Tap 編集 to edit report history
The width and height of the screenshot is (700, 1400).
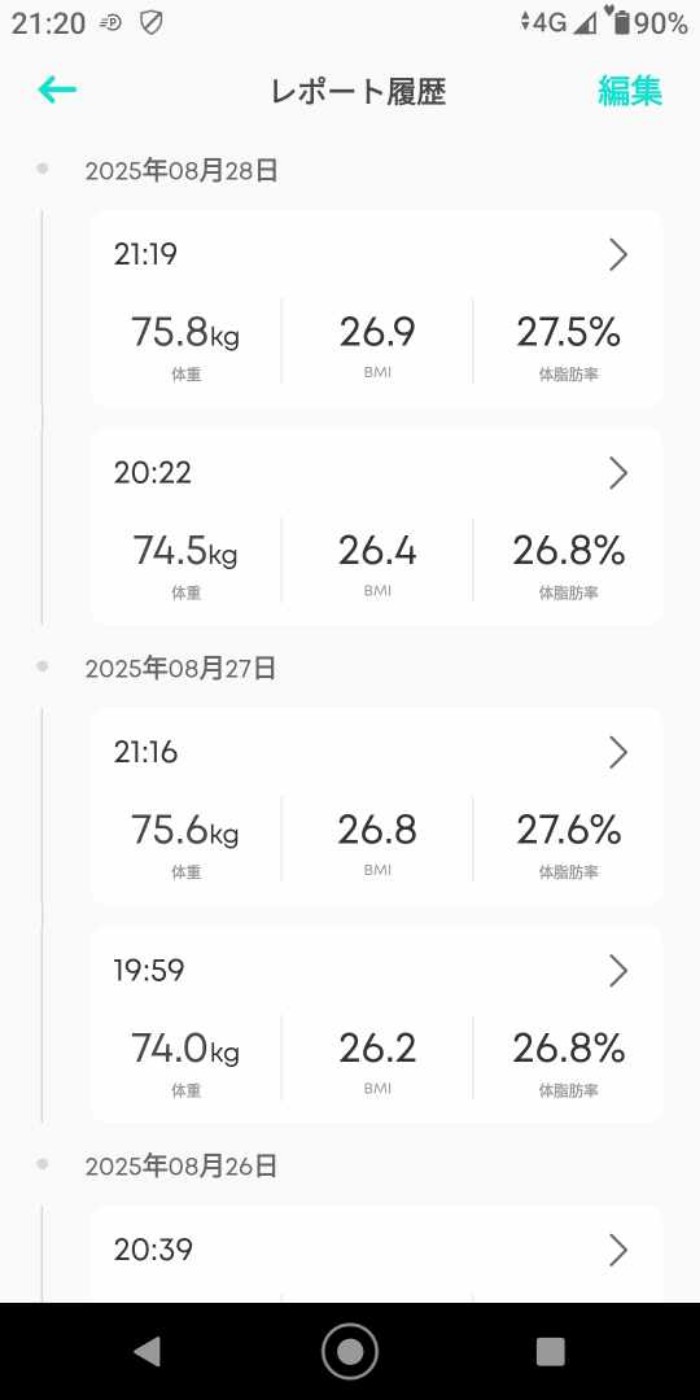pos(629,91)
